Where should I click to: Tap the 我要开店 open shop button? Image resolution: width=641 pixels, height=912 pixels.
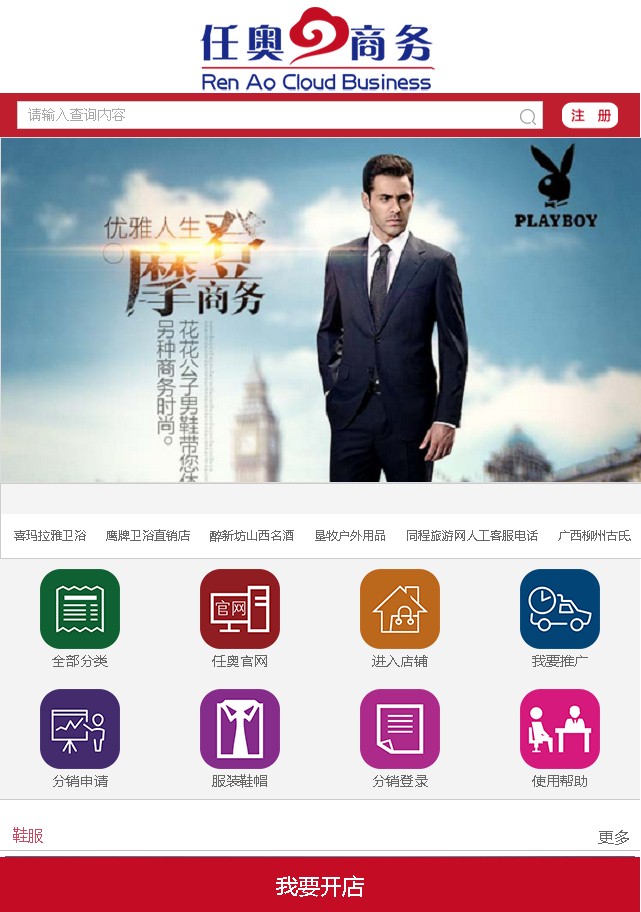click(x=320, y=886)
